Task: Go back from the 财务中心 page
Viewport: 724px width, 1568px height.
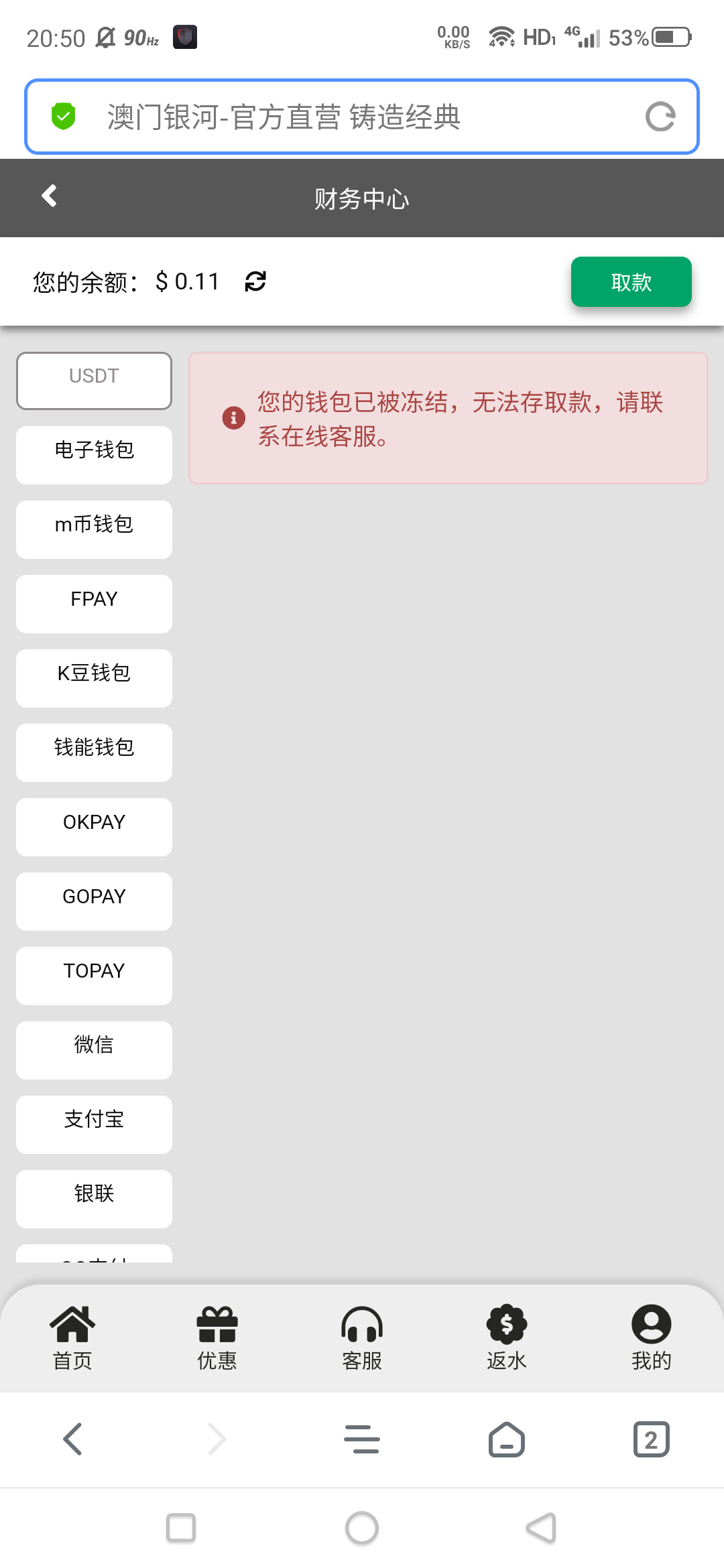Action: point(49,196)
